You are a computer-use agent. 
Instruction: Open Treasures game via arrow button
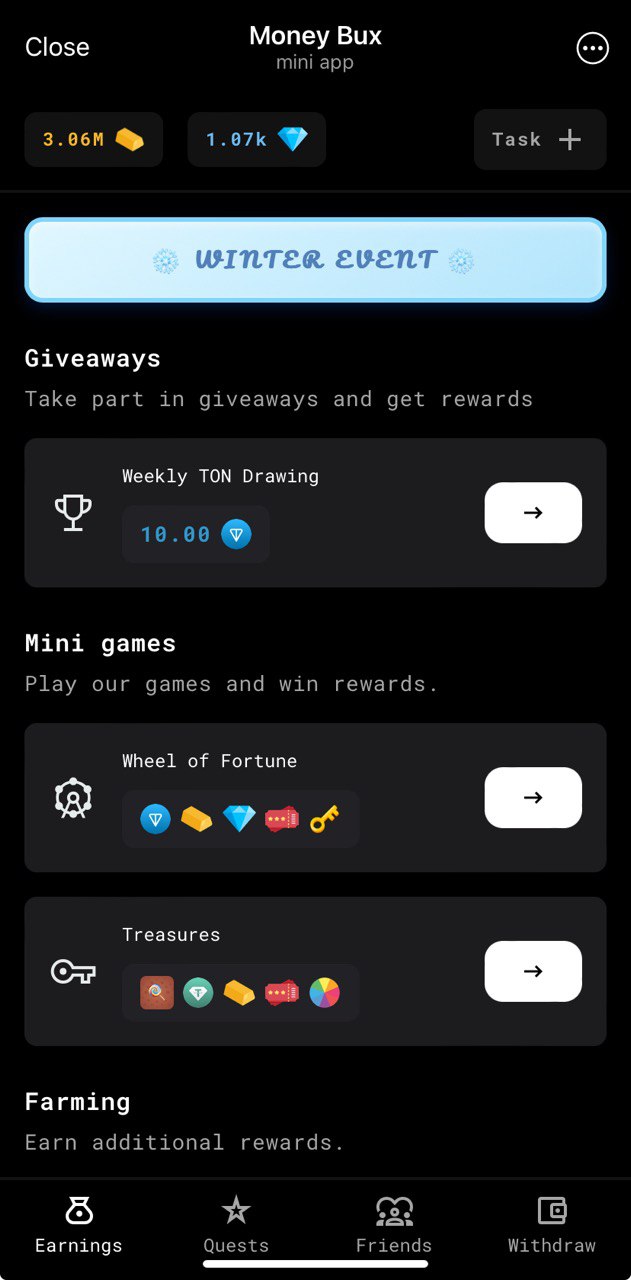pyautogui.click(x=533, y=971)
